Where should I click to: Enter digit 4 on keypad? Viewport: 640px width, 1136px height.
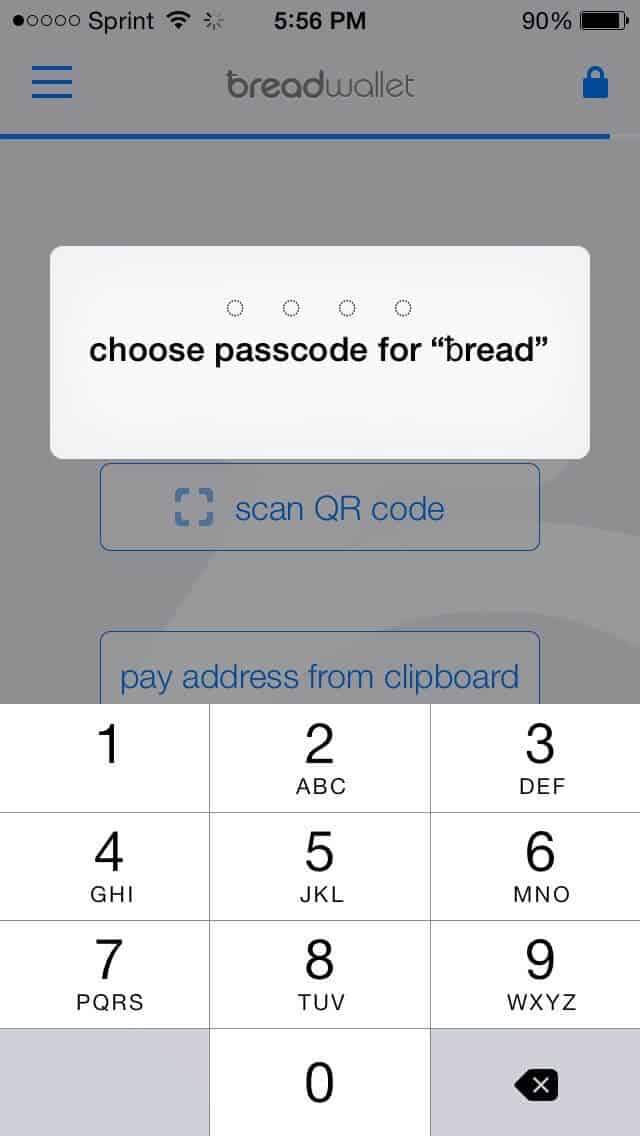(x=104, y=866)
